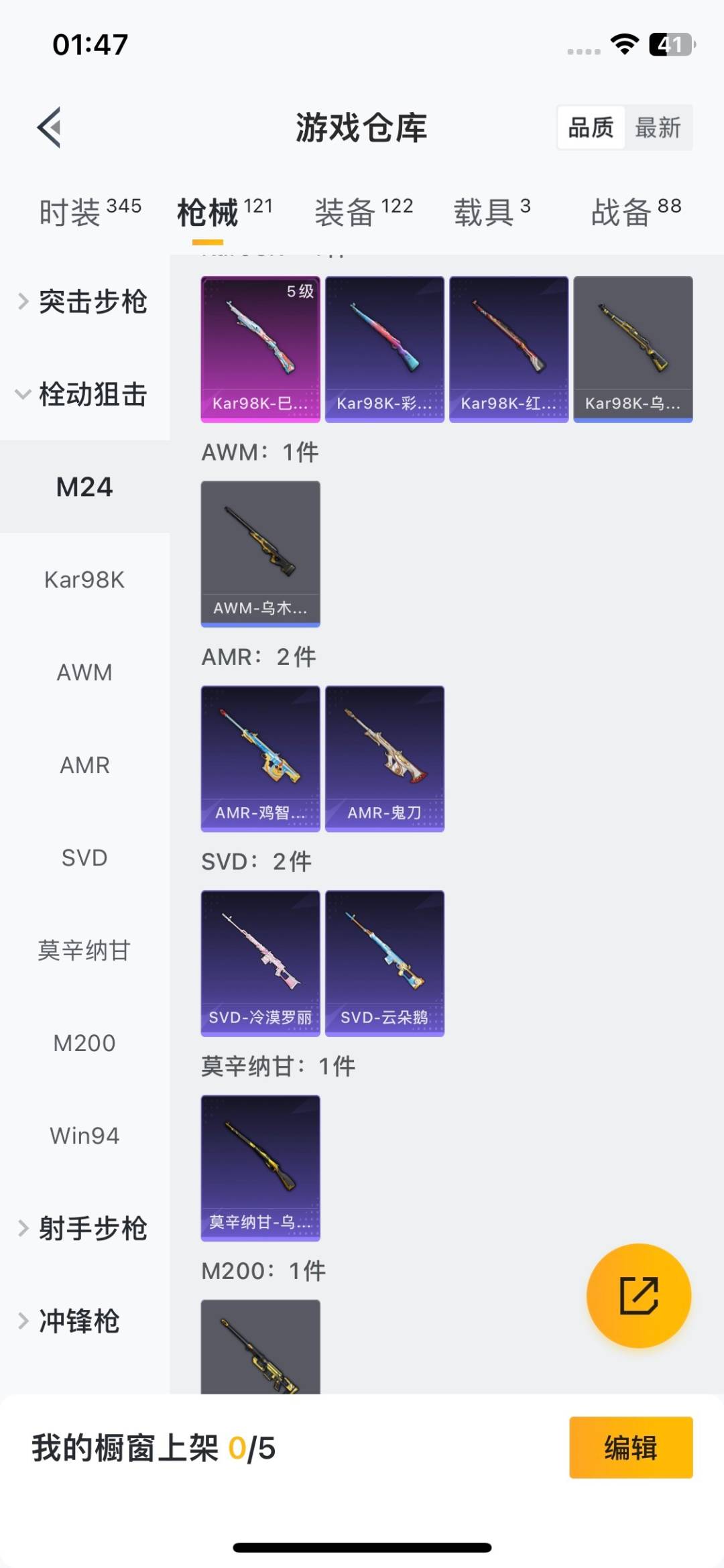Select M24 in the weapon sidebar
Screen dimensions: 724x1568
(85, 487)
